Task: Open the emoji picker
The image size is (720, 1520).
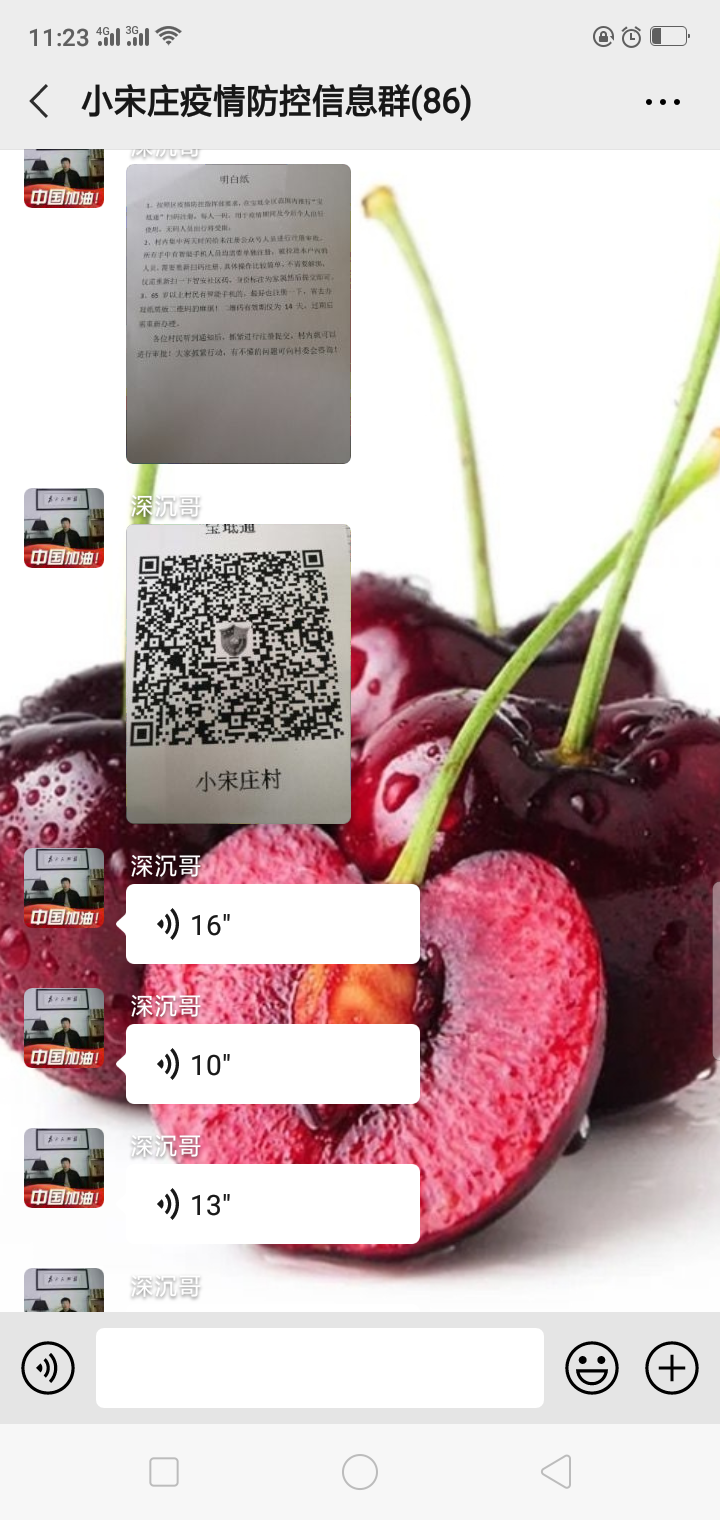Action: pos(592,1367)
